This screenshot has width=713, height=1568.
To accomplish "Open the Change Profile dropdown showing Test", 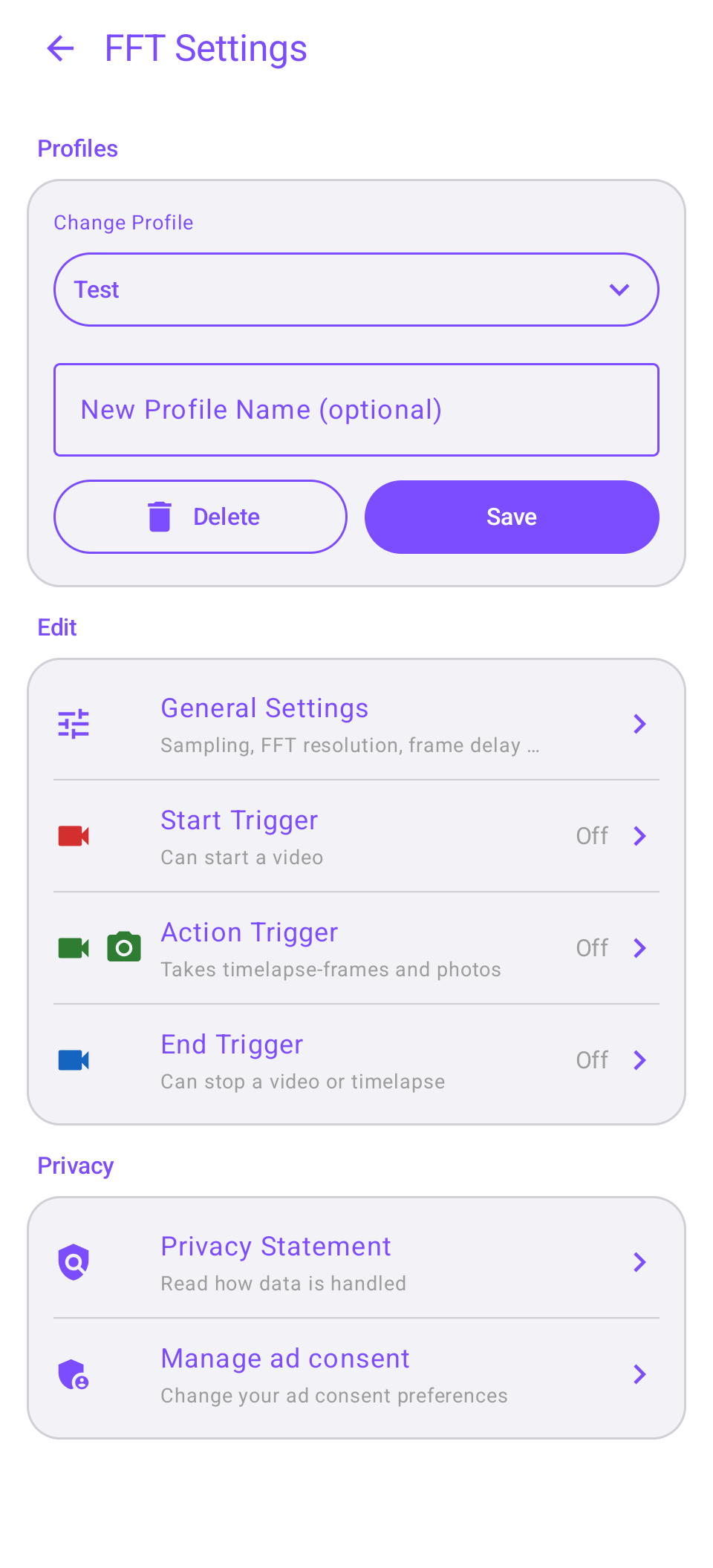I will 356,290.
